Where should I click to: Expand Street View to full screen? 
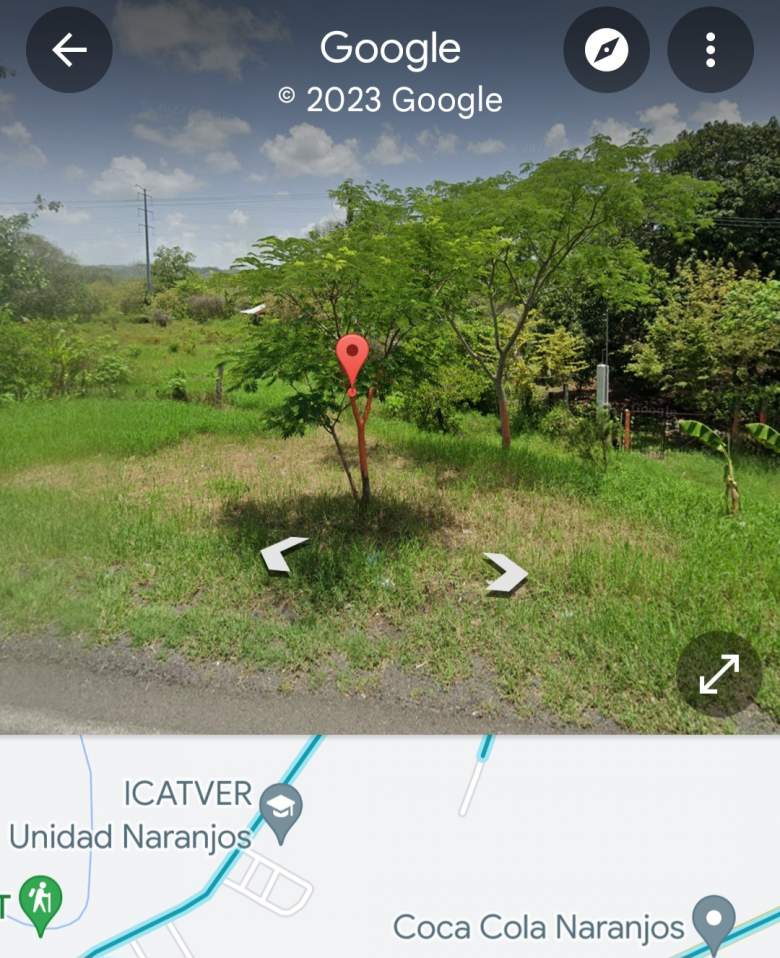click(x=719, y=674)
